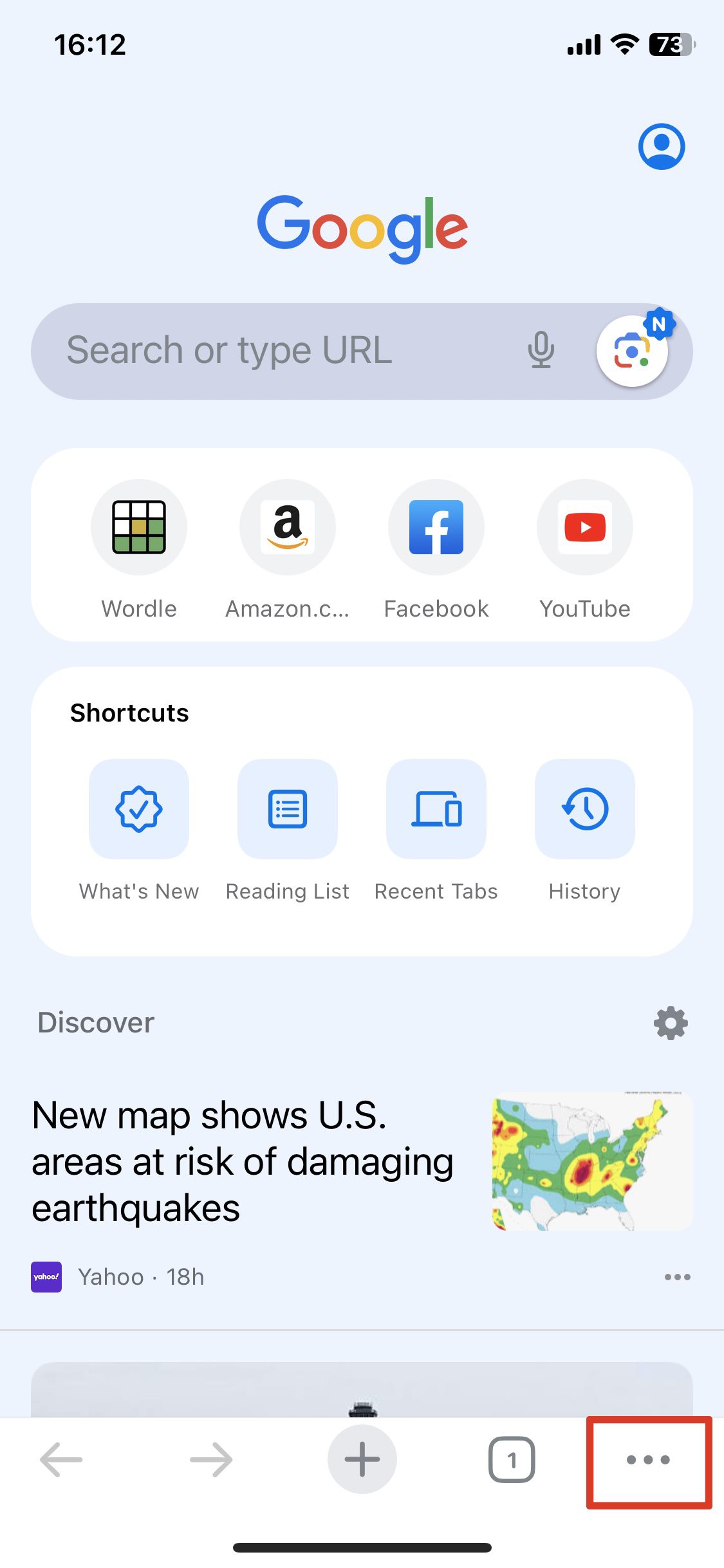Open the YouTube site shortcut
The width and height of the screenshot is (724, 1568).
pos(585,527)
